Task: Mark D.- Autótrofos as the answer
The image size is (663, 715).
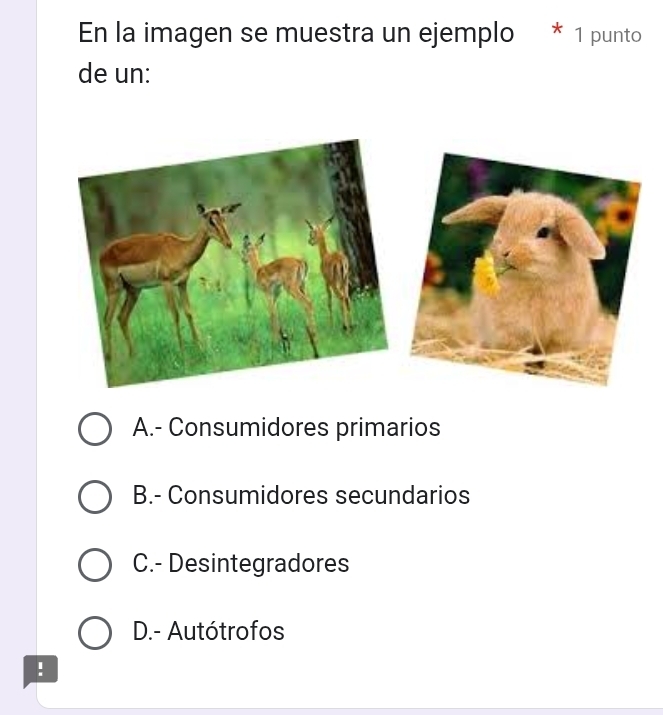Action: [x=95, y=632]
